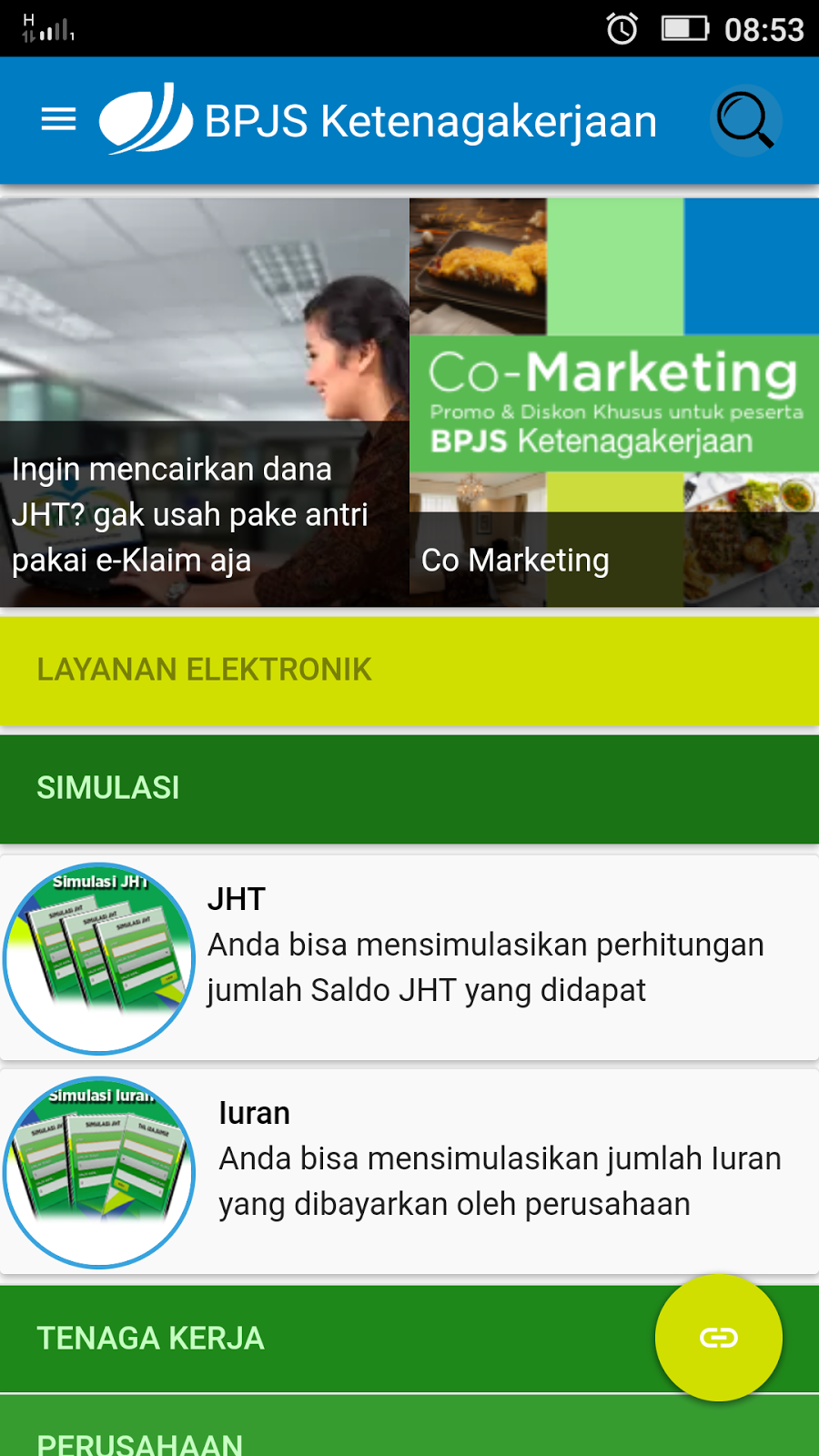Open the hamburger navigation drawer
The height and width of the screenshot is (1456, 819).
pos(59,120)
